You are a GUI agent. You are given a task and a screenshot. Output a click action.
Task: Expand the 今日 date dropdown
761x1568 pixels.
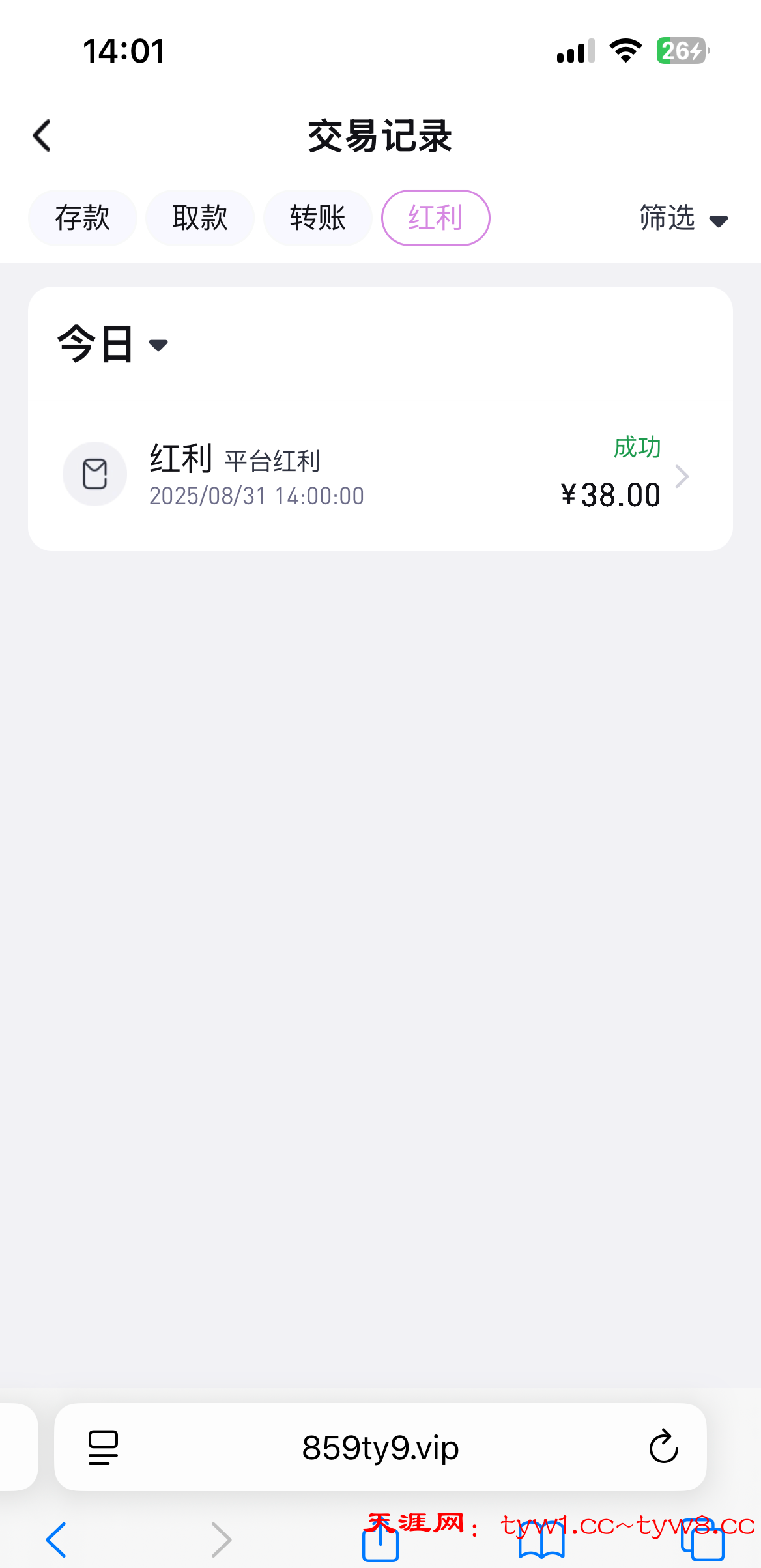click(113, 344)
